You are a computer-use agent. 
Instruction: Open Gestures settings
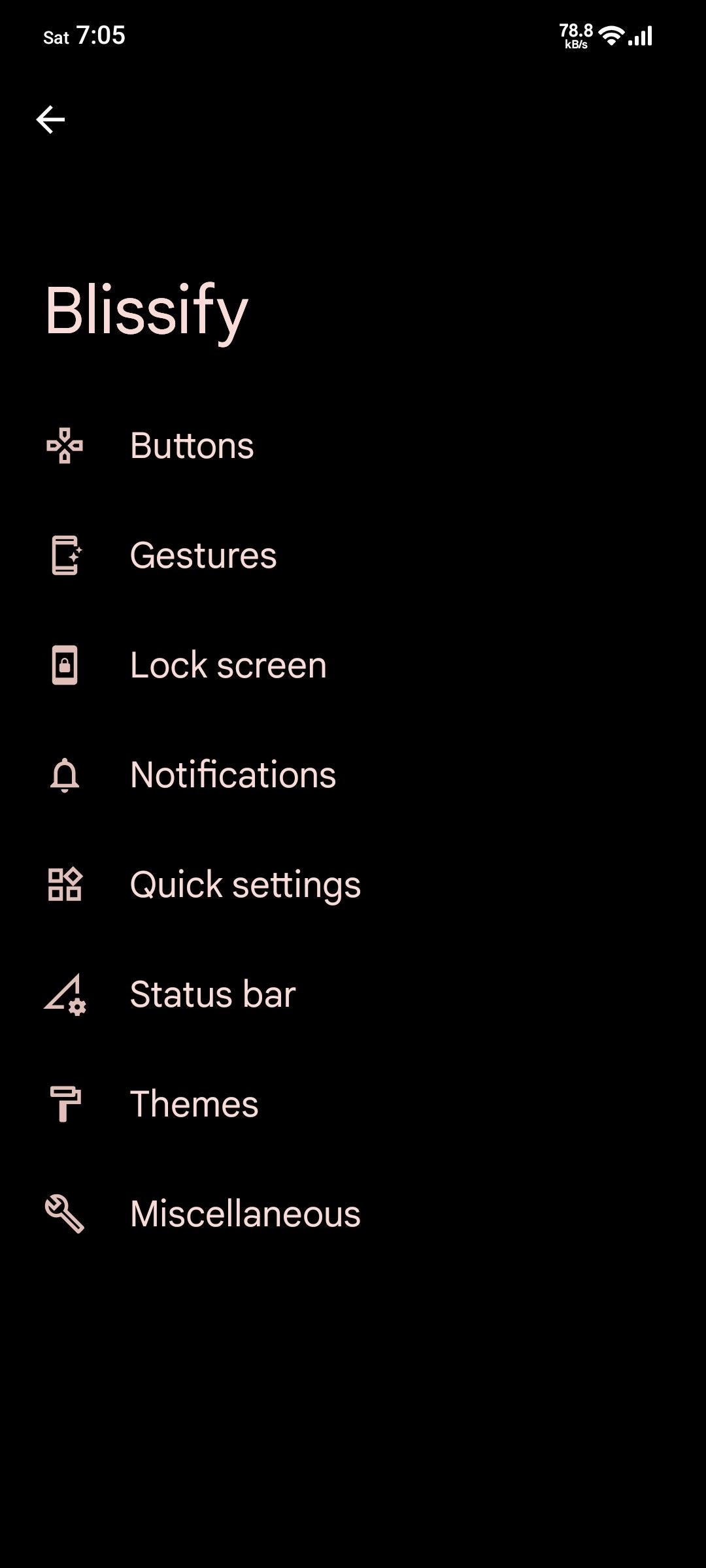(x=353, y=555)
